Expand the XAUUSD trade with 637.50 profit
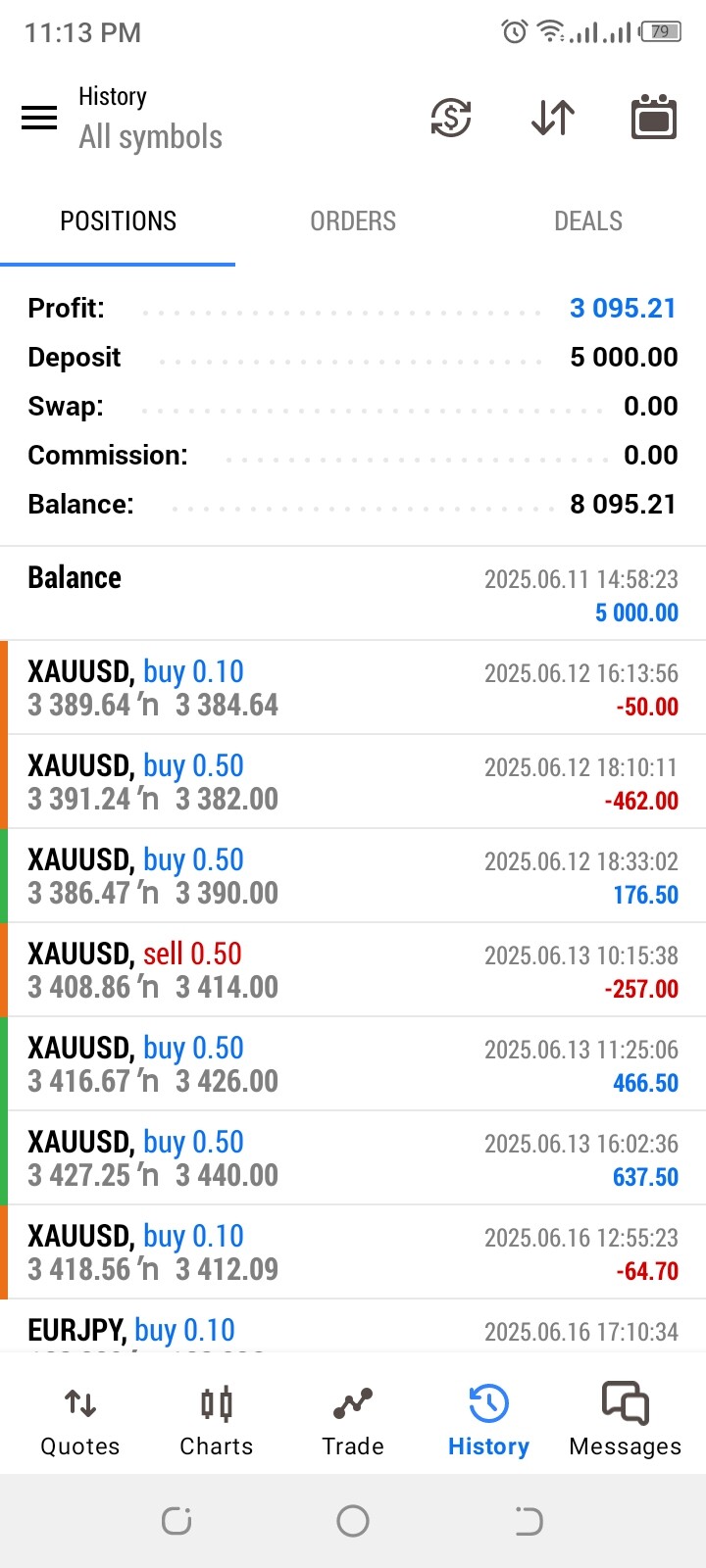Viewport: 706px width, 1568px height. pos(353,1158)
